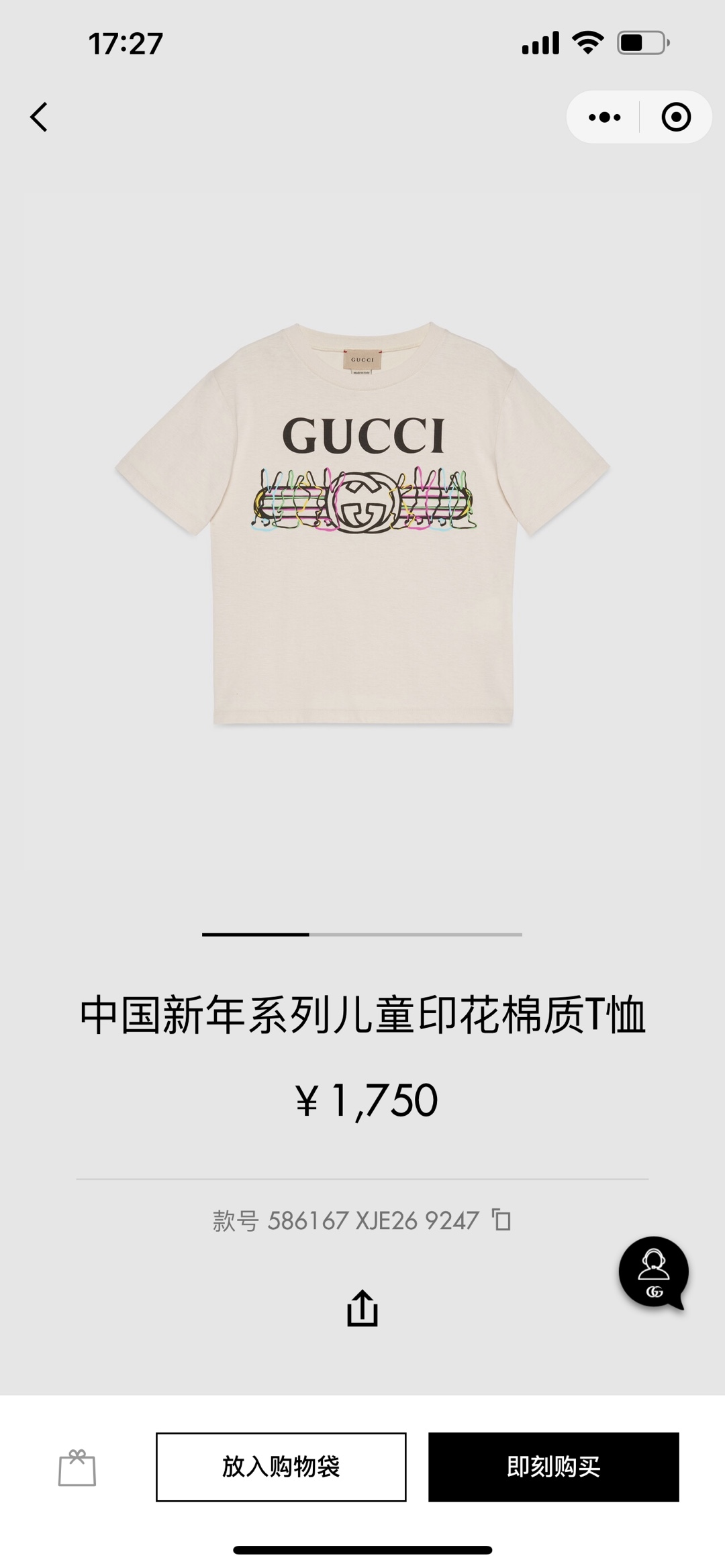The image size is (725, 1568).
Task: Close the mini program
Action: tap(675, 117)
